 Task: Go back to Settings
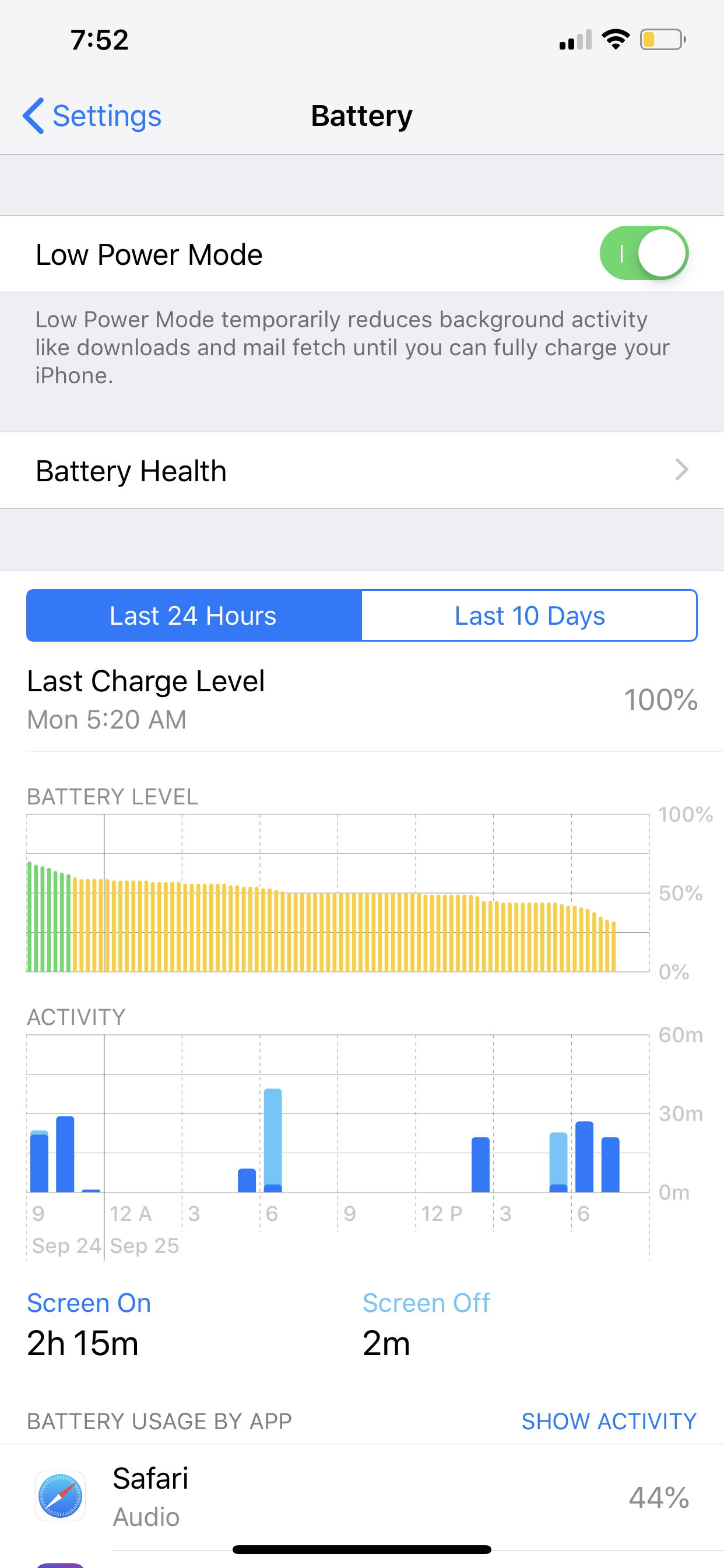pos(92,116)
